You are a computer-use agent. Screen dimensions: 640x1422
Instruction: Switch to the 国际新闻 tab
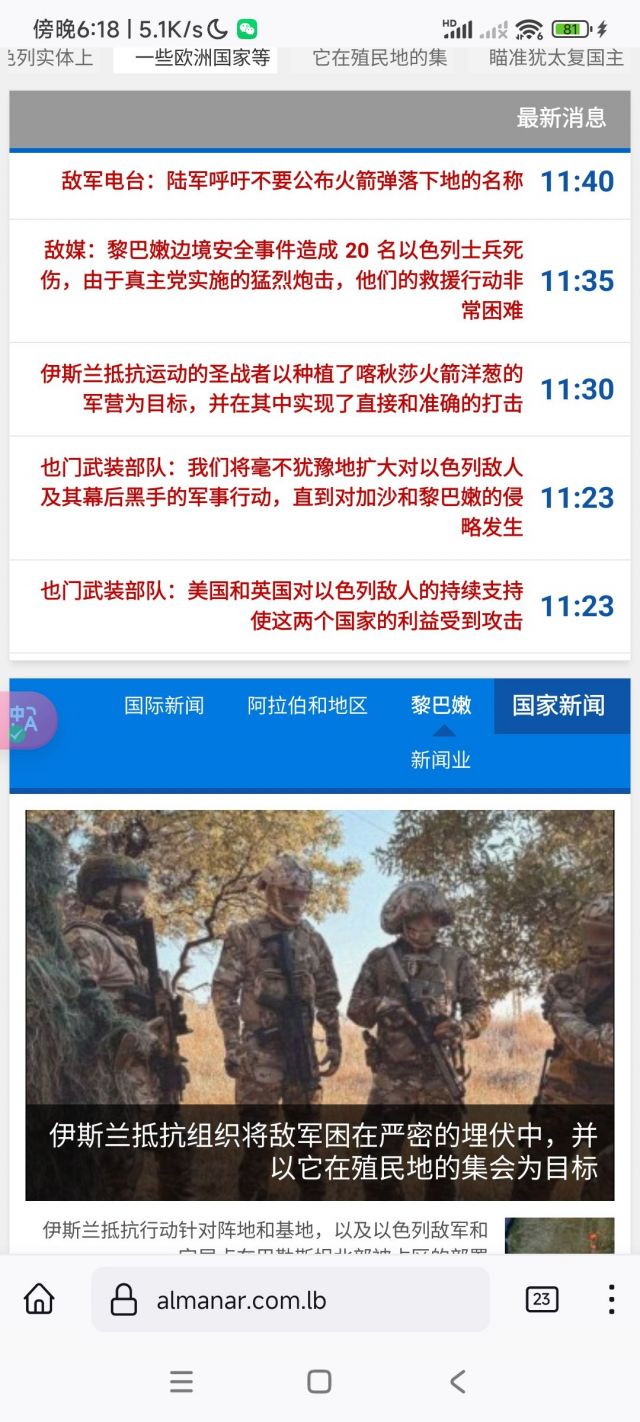pos(164,706)
